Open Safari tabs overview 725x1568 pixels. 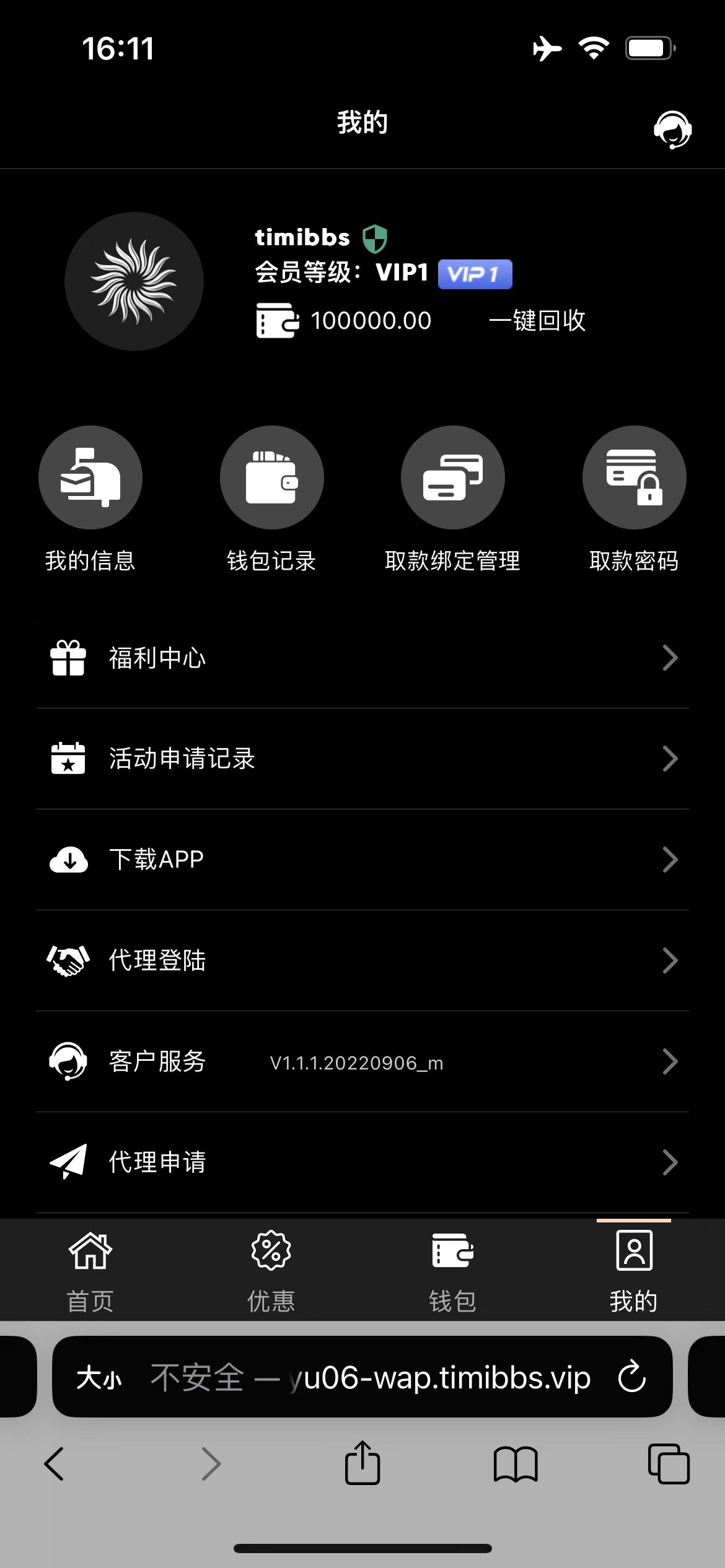[669, 1464]
